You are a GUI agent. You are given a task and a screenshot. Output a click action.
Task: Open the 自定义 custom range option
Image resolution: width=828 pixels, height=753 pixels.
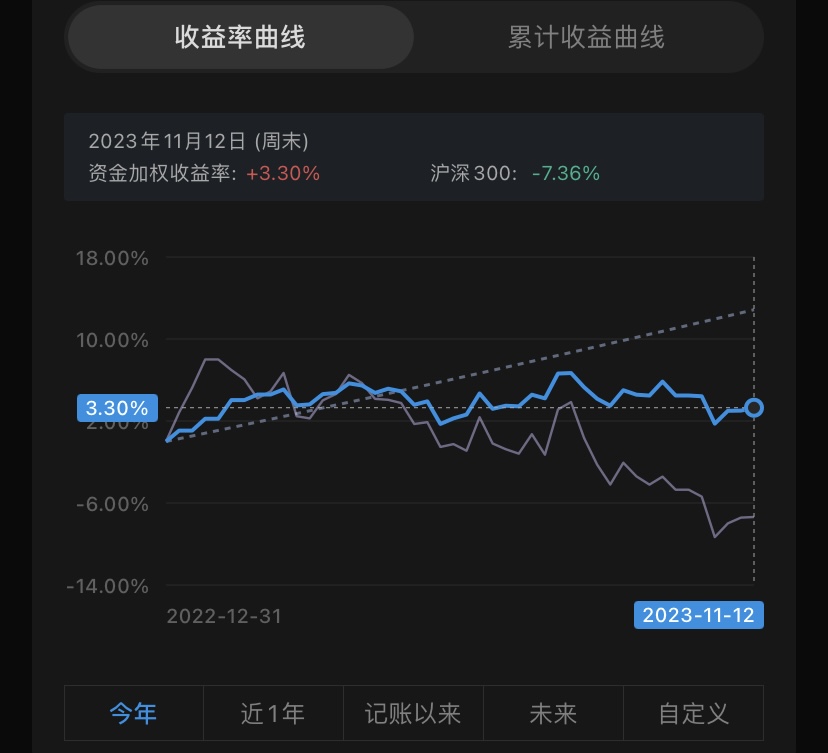pyautogui.click(x=693, y=713)
